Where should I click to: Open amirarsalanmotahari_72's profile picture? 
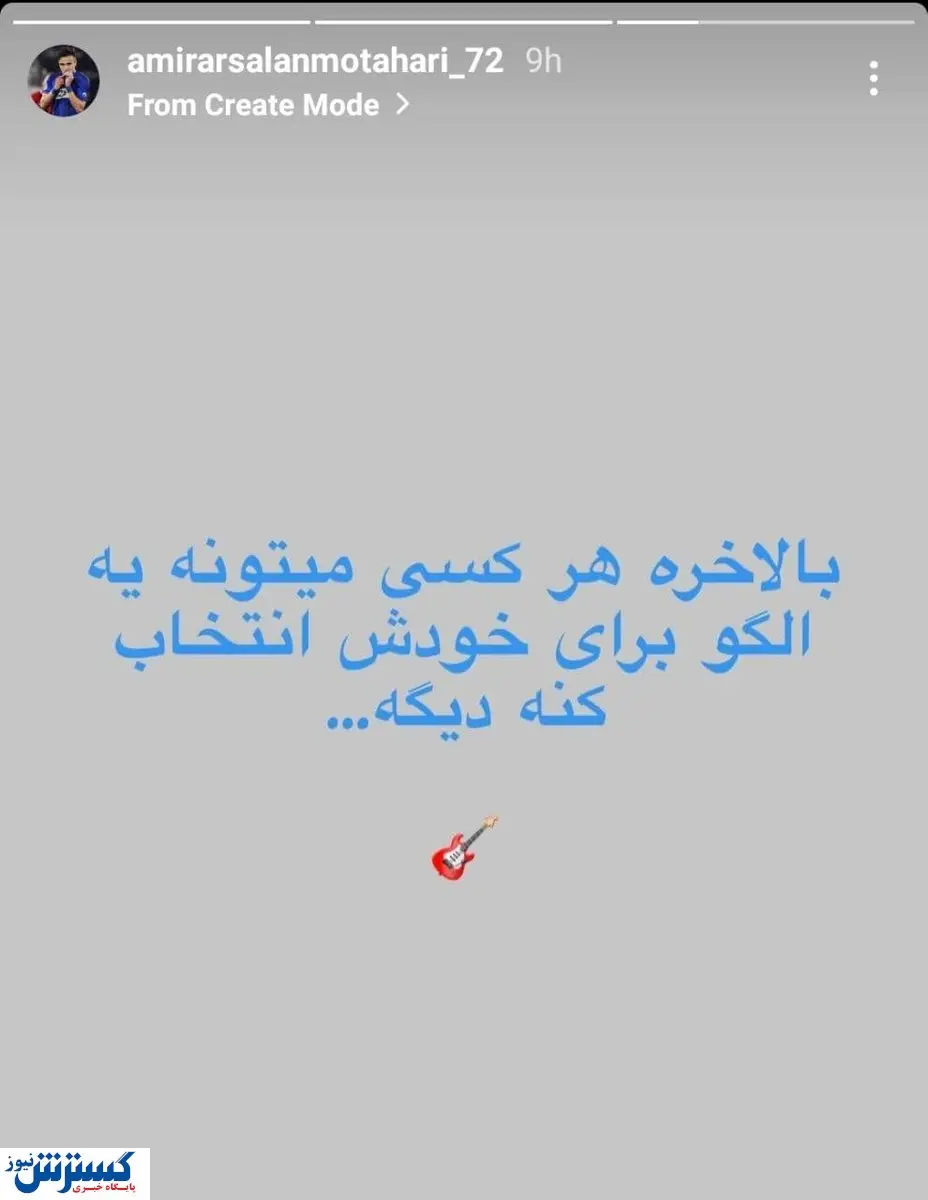pos(63,80)
